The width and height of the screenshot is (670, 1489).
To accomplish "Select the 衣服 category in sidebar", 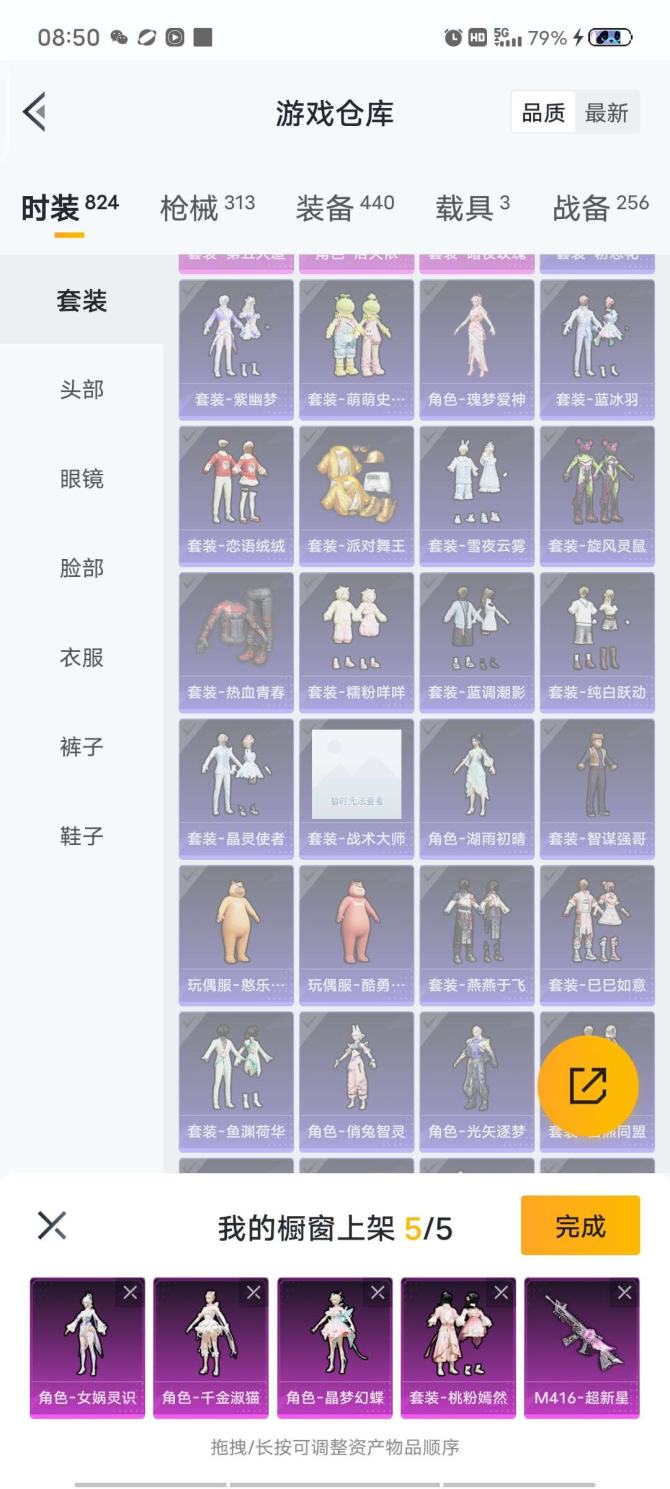I will pyautogui.click(x=81, y=658).
